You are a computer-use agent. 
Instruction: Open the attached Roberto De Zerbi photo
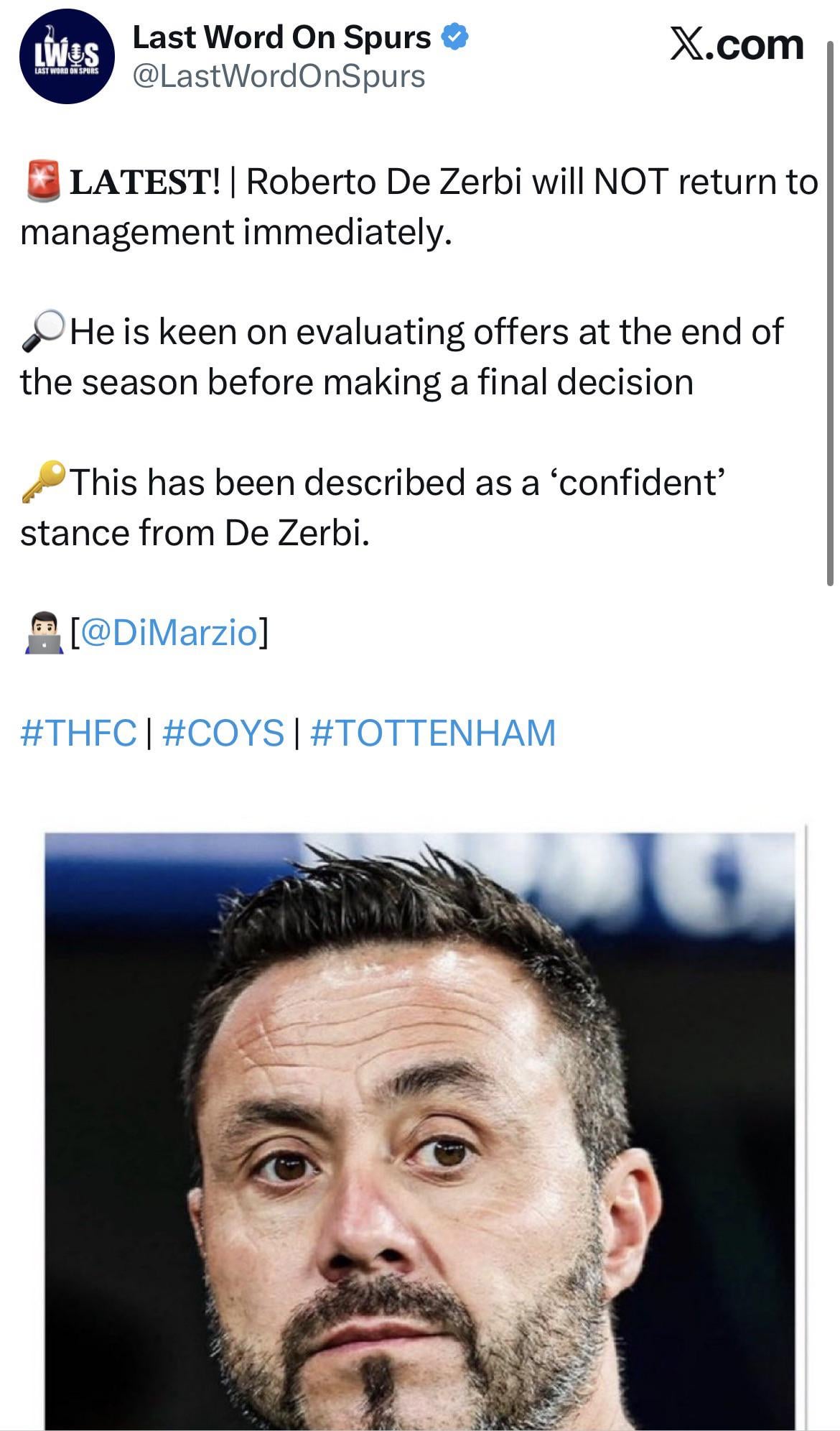(420, 1128)
